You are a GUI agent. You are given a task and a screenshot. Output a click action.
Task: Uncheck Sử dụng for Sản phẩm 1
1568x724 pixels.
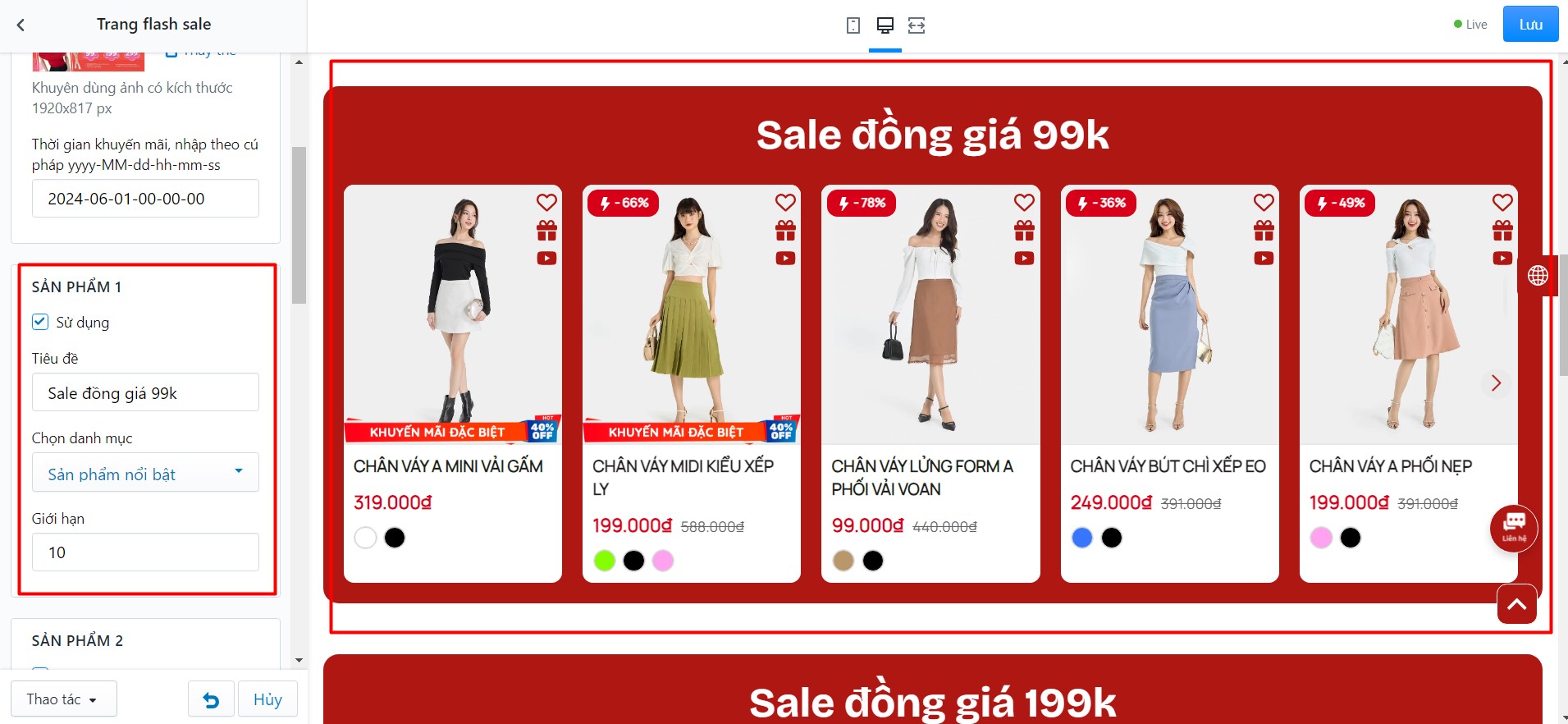coord(40,322)
